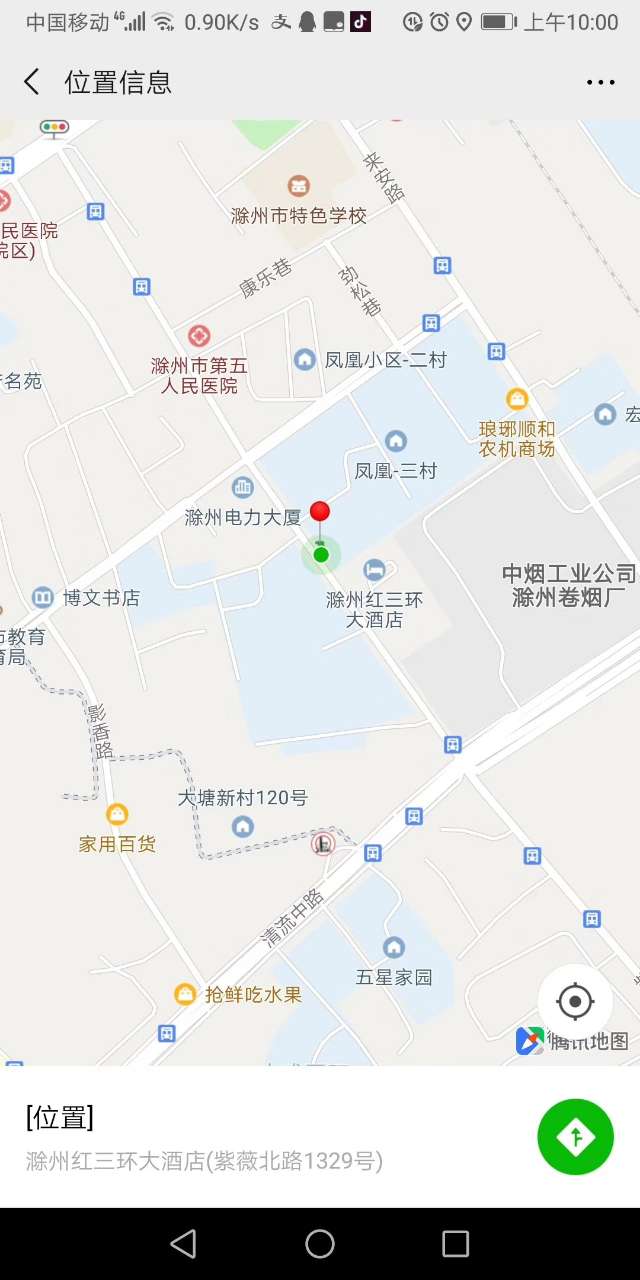Tap the system home button
The image size is (640, 1280).
tap(320, 1243)
